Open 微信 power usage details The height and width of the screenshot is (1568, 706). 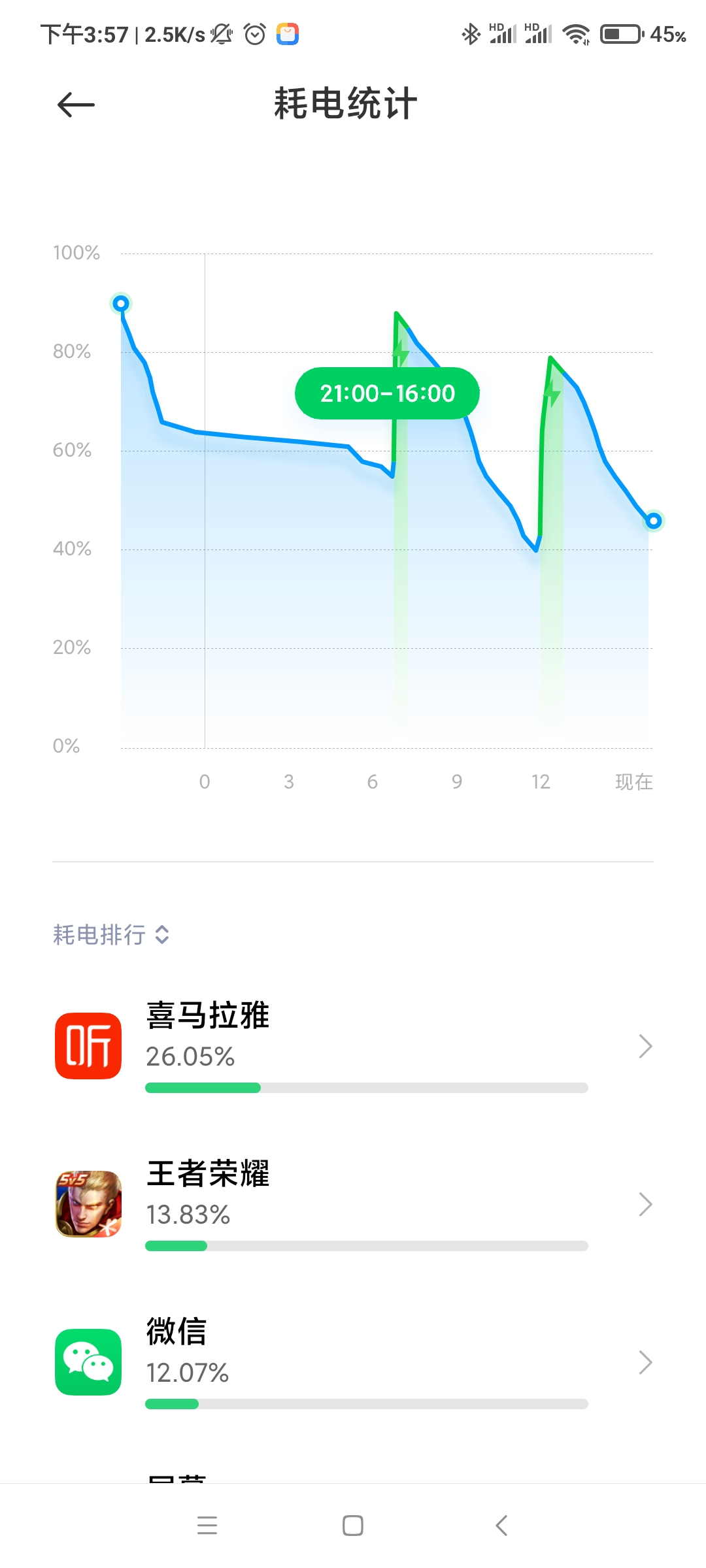(x=353, y=1362)
